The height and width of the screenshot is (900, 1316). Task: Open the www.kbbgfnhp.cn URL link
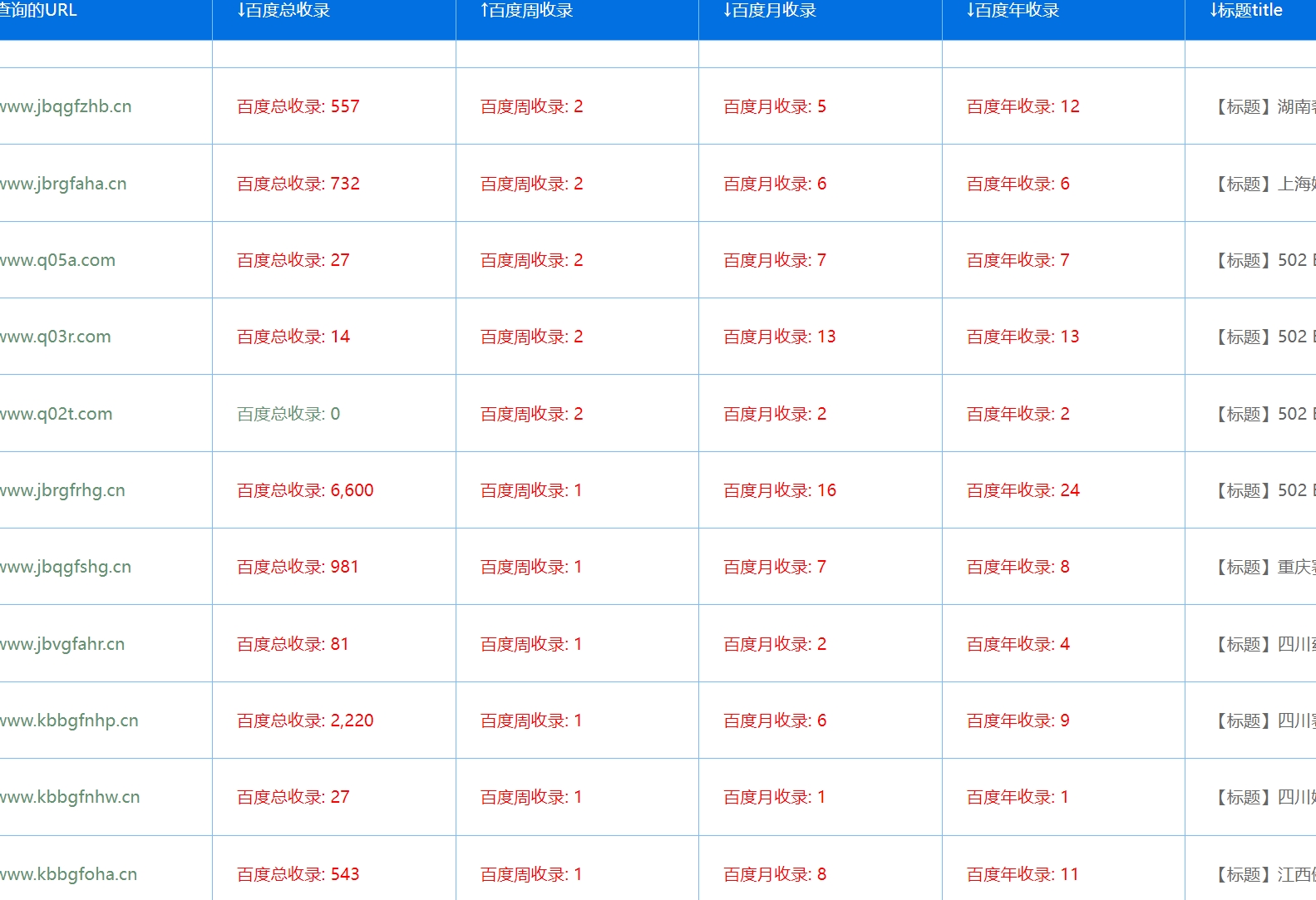(69, 720)
